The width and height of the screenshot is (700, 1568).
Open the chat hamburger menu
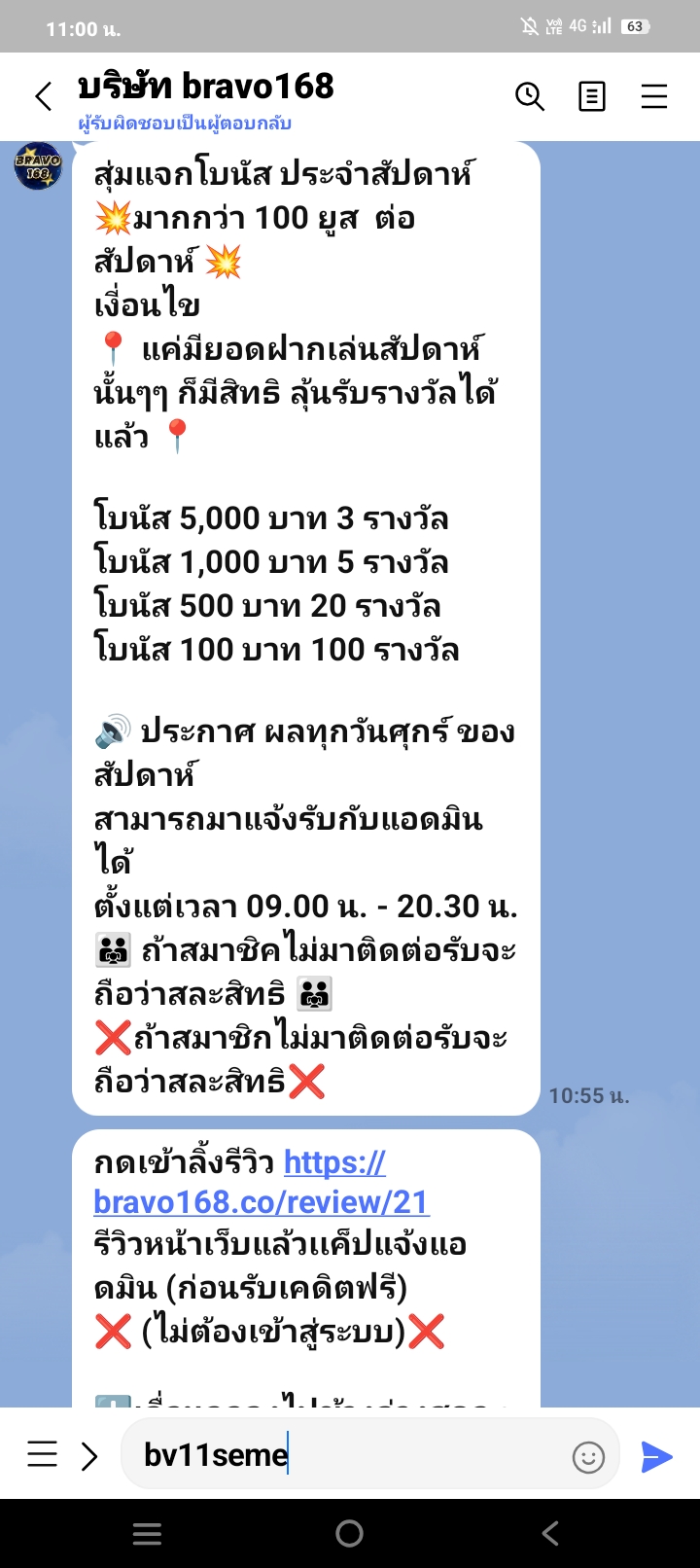[x=654, y=96]
